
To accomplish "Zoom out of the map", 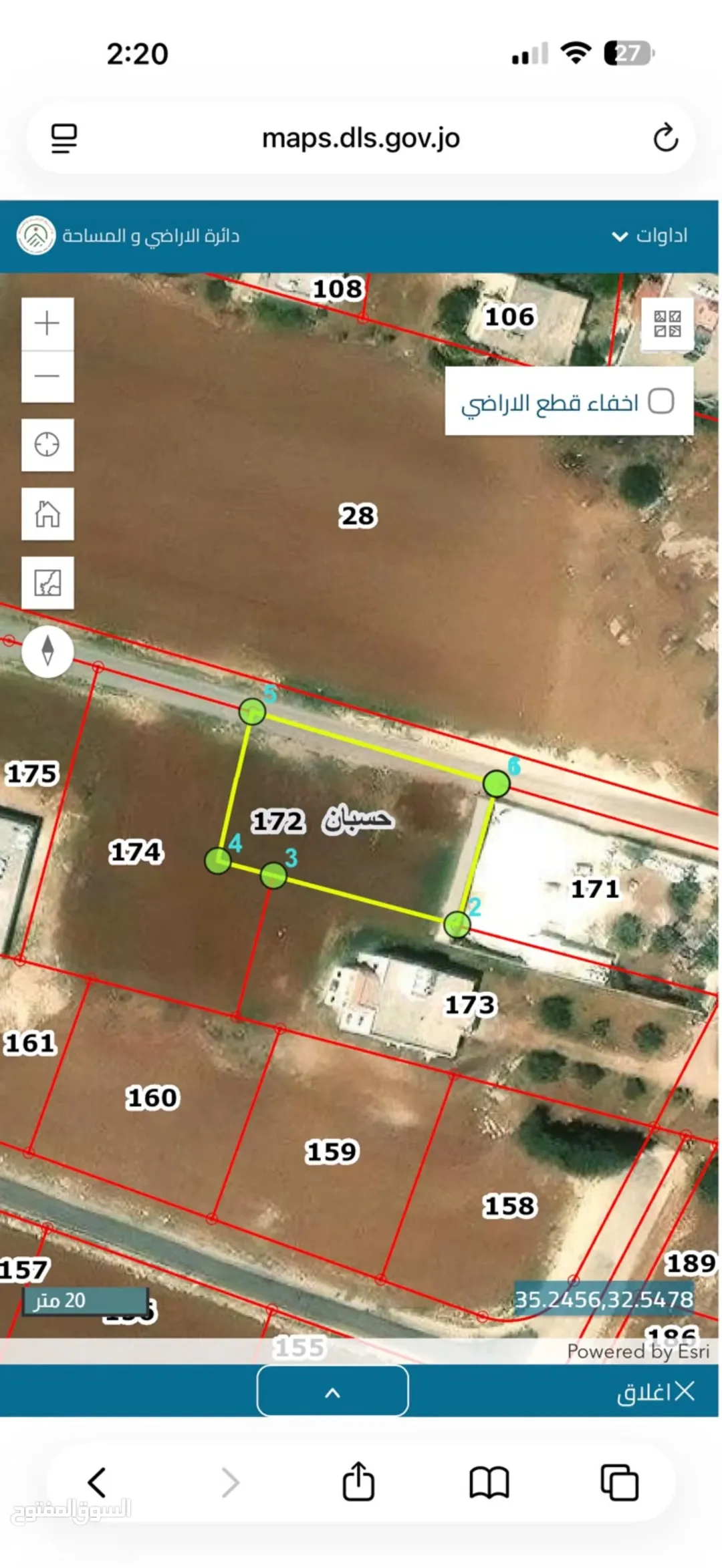I will [x=47, y=376].
